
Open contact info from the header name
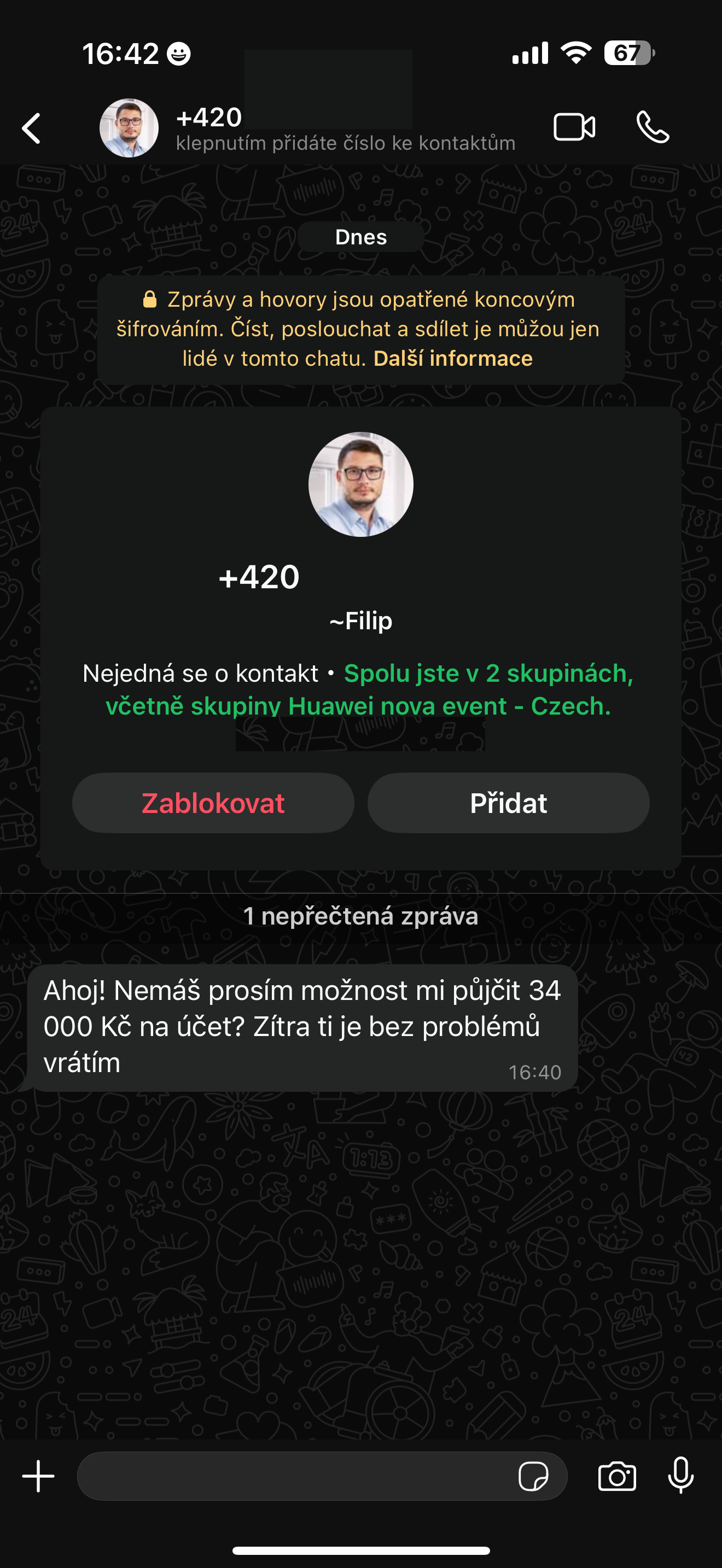345,128
